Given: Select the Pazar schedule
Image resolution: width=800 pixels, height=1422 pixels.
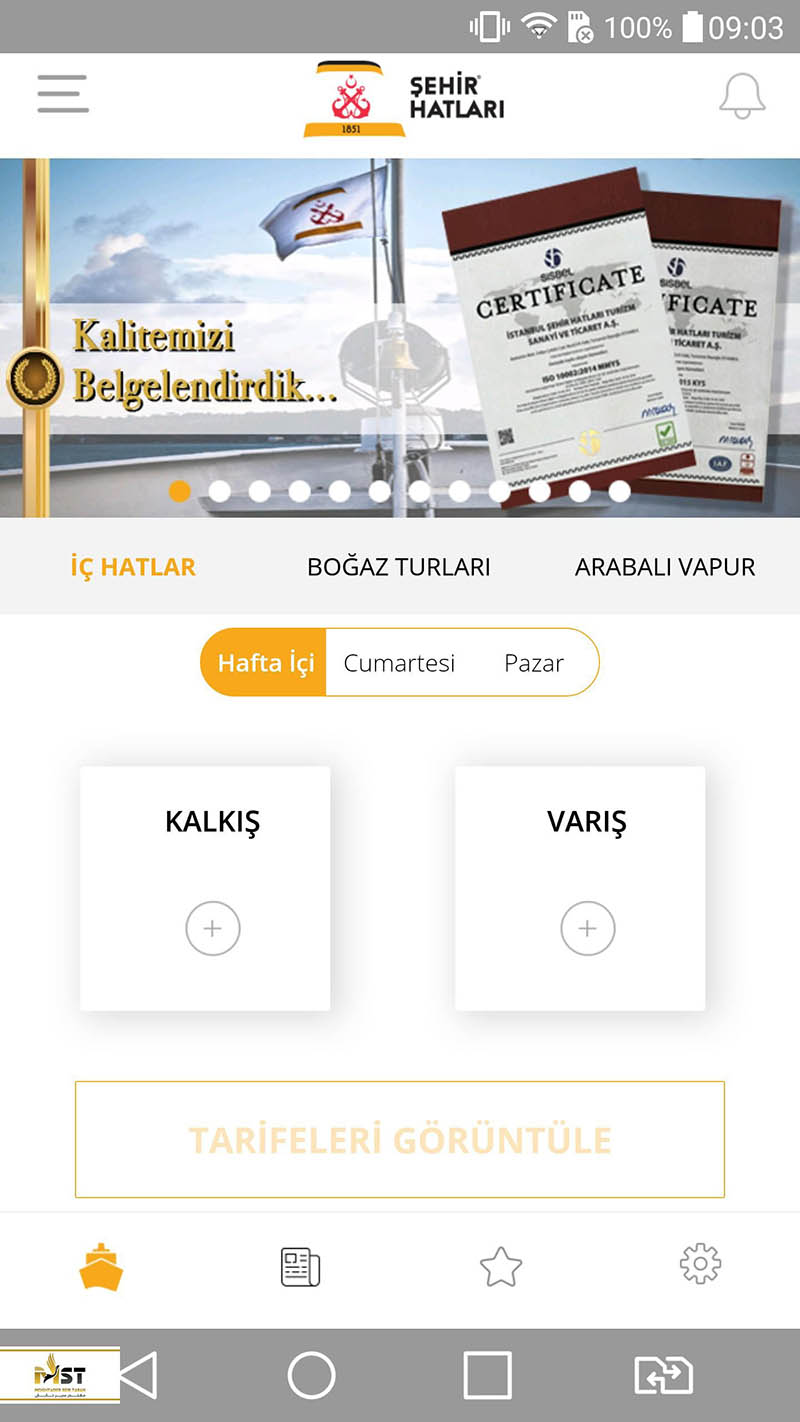Looking at the screenshot, I should pyautogui.click(x=534, y=663).
